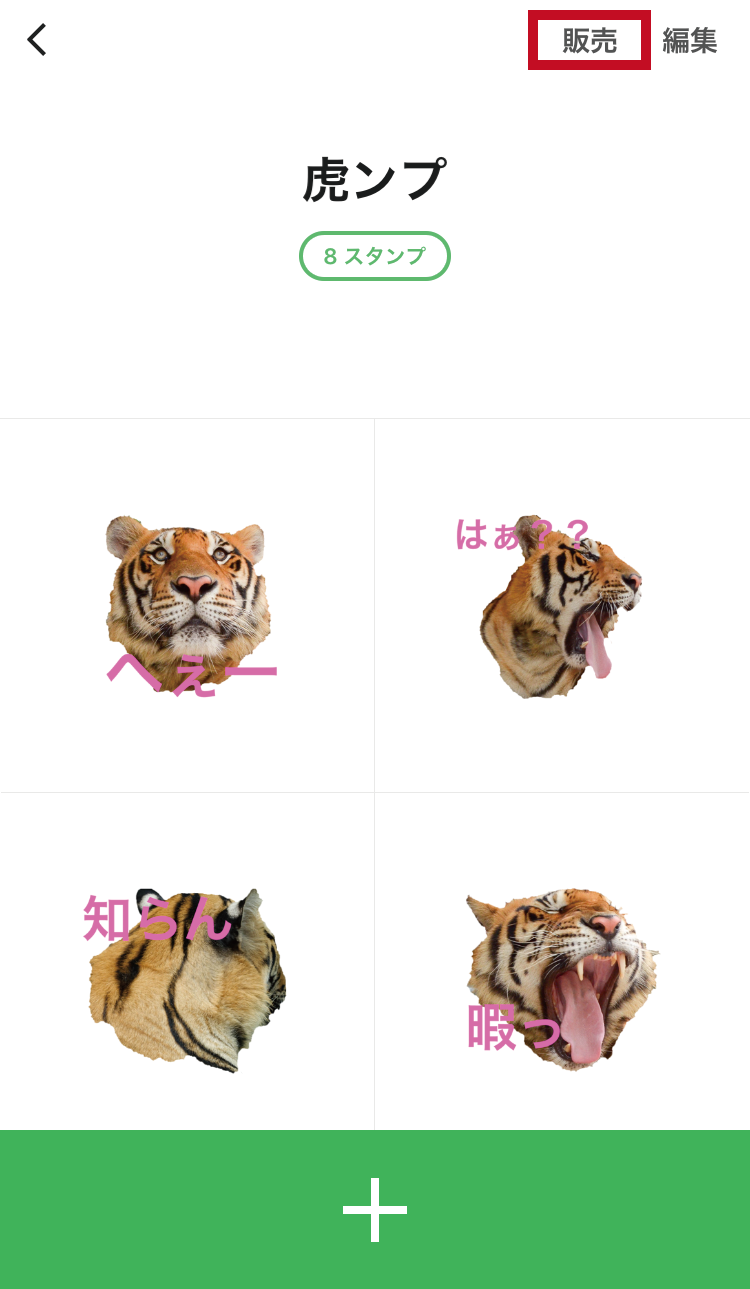
Task: Open 編集 to edit the sticker set
Action: tap(690, 40)
